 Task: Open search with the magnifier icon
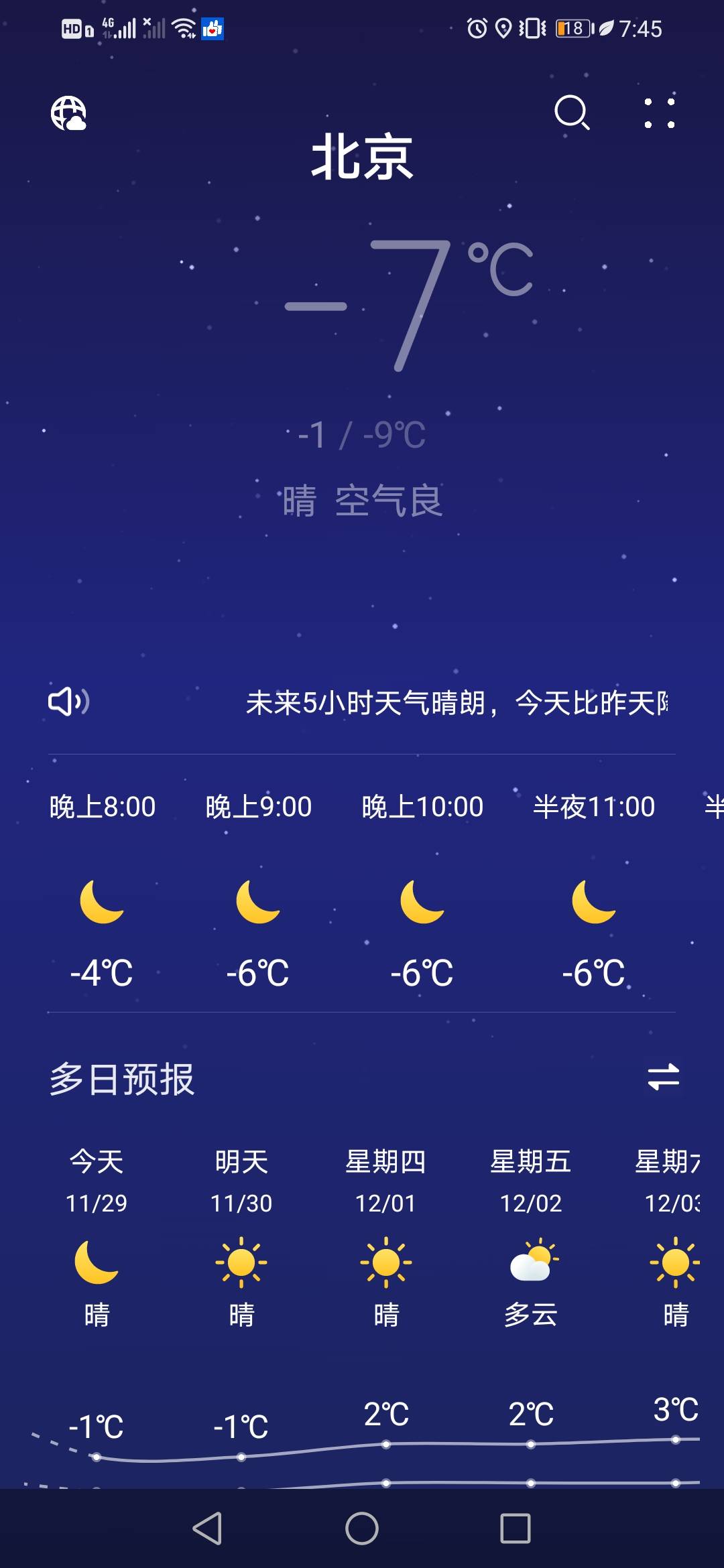click(572, 114)
